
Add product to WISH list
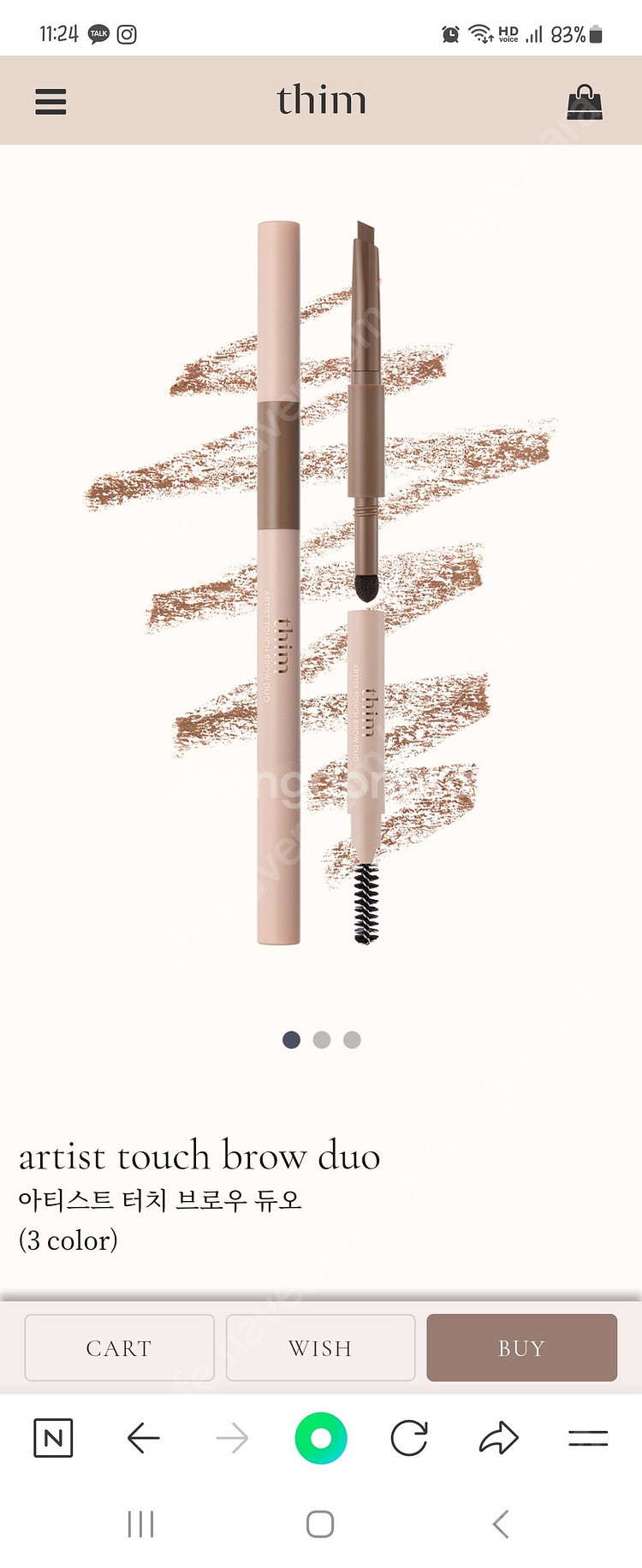coord(320,1347)
